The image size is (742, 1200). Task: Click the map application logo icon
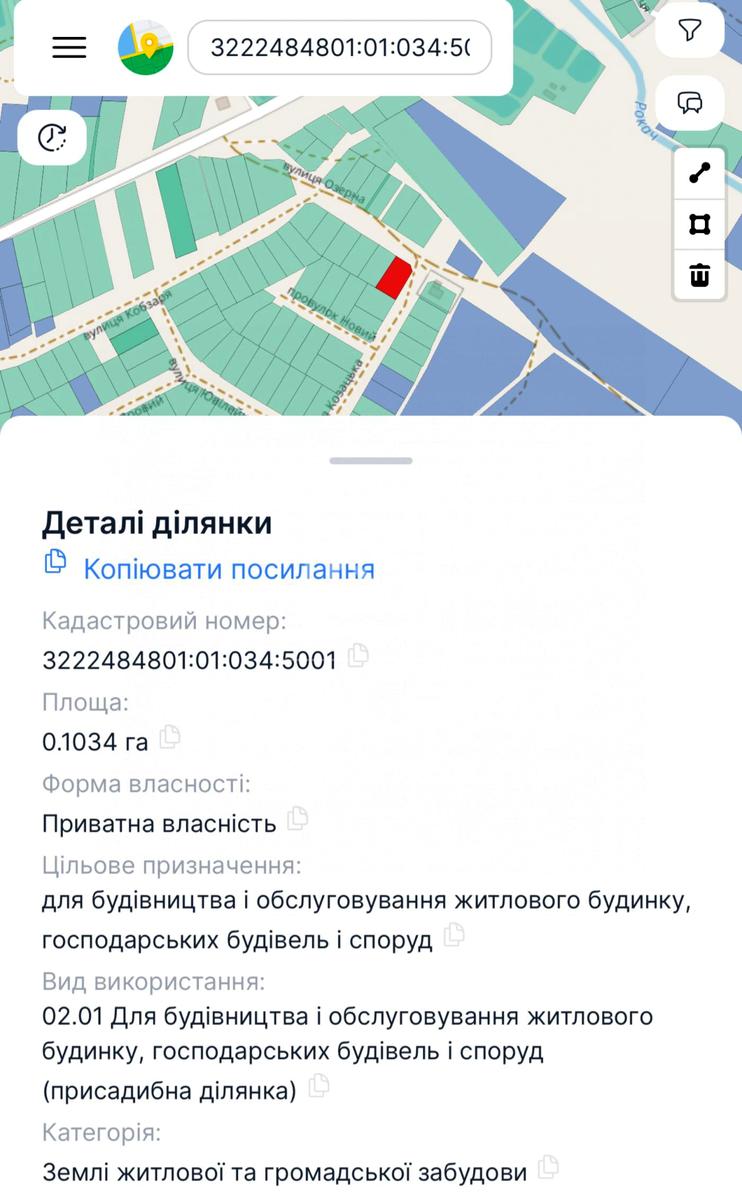(146, 46)
